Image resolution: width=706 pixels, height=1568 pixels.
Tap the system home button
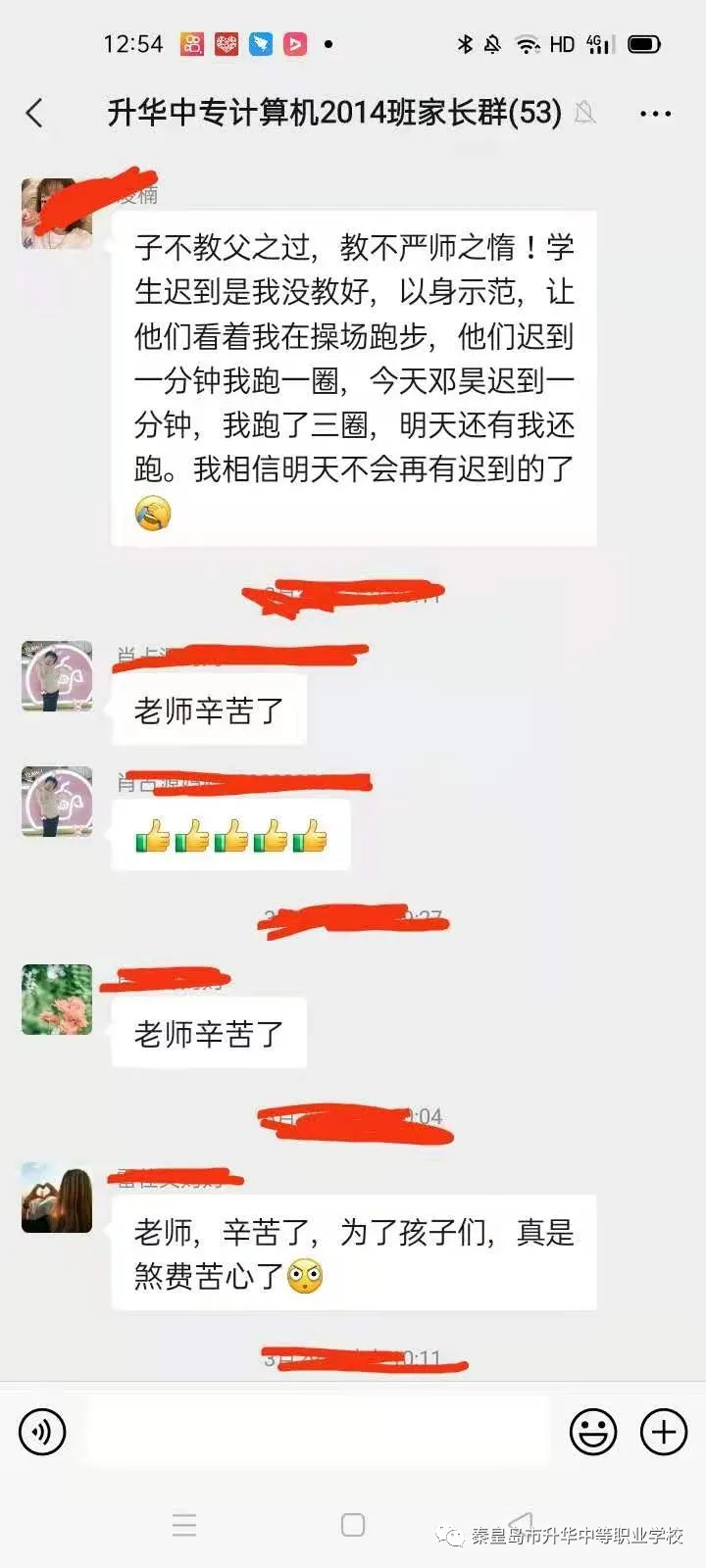[353, 1525]
